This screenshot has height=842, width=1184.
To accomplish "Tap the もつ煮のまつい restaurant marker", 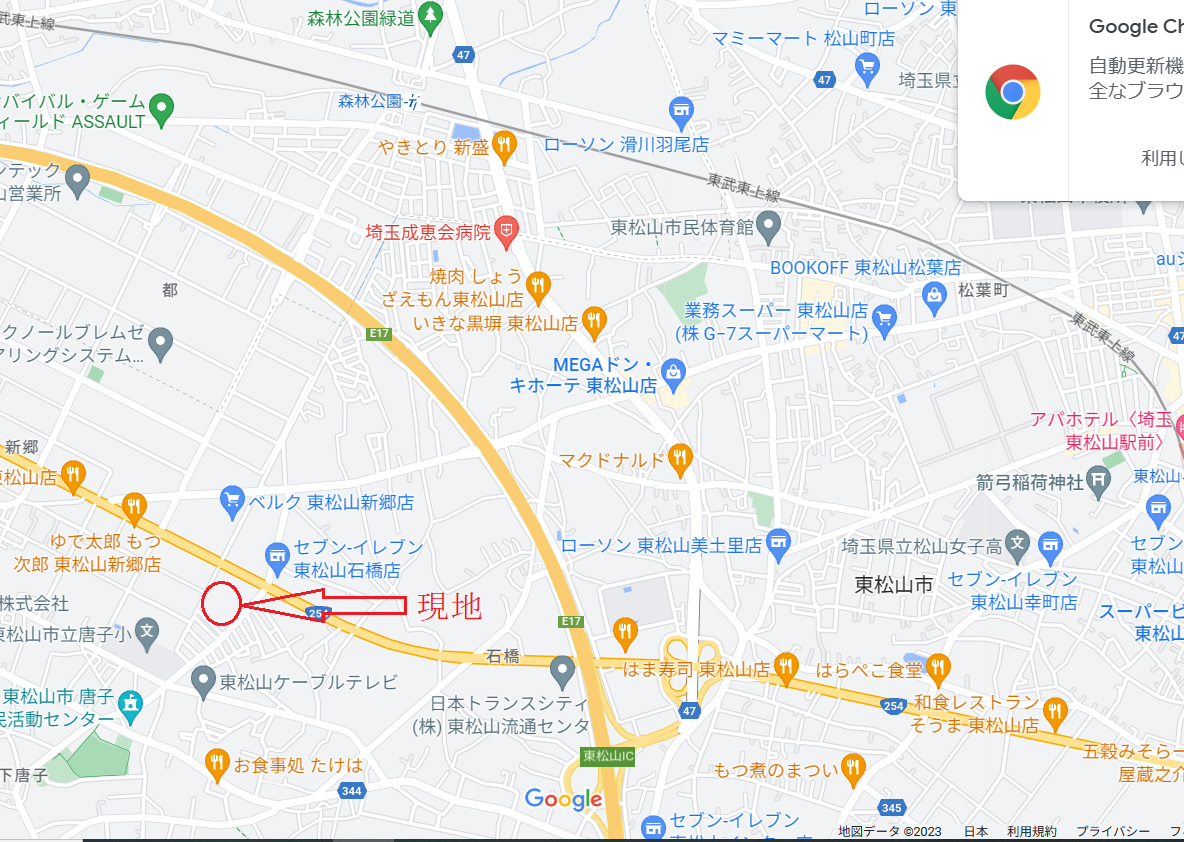I will [x=852, y=769].
